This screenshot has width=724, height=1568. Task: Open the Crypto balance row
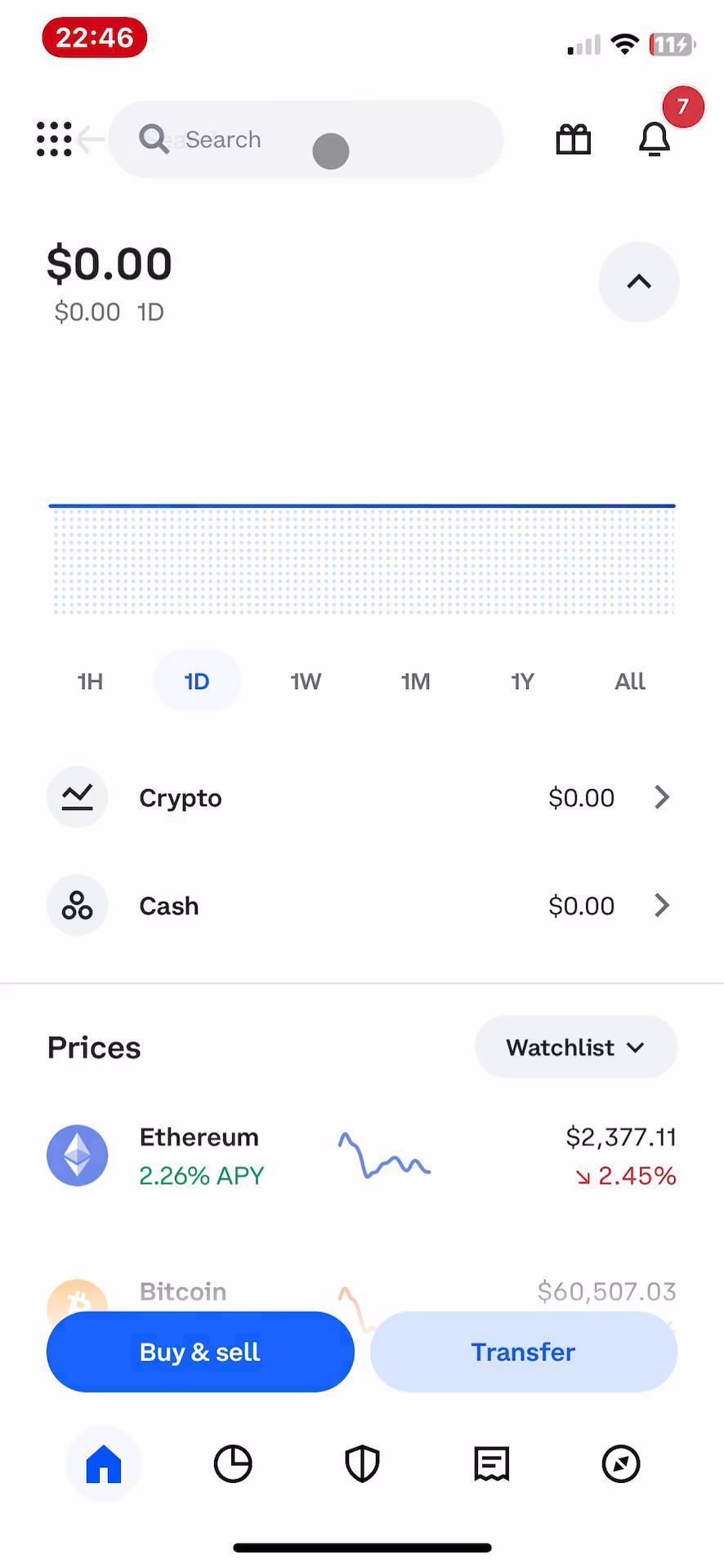[x=361, y=797]
